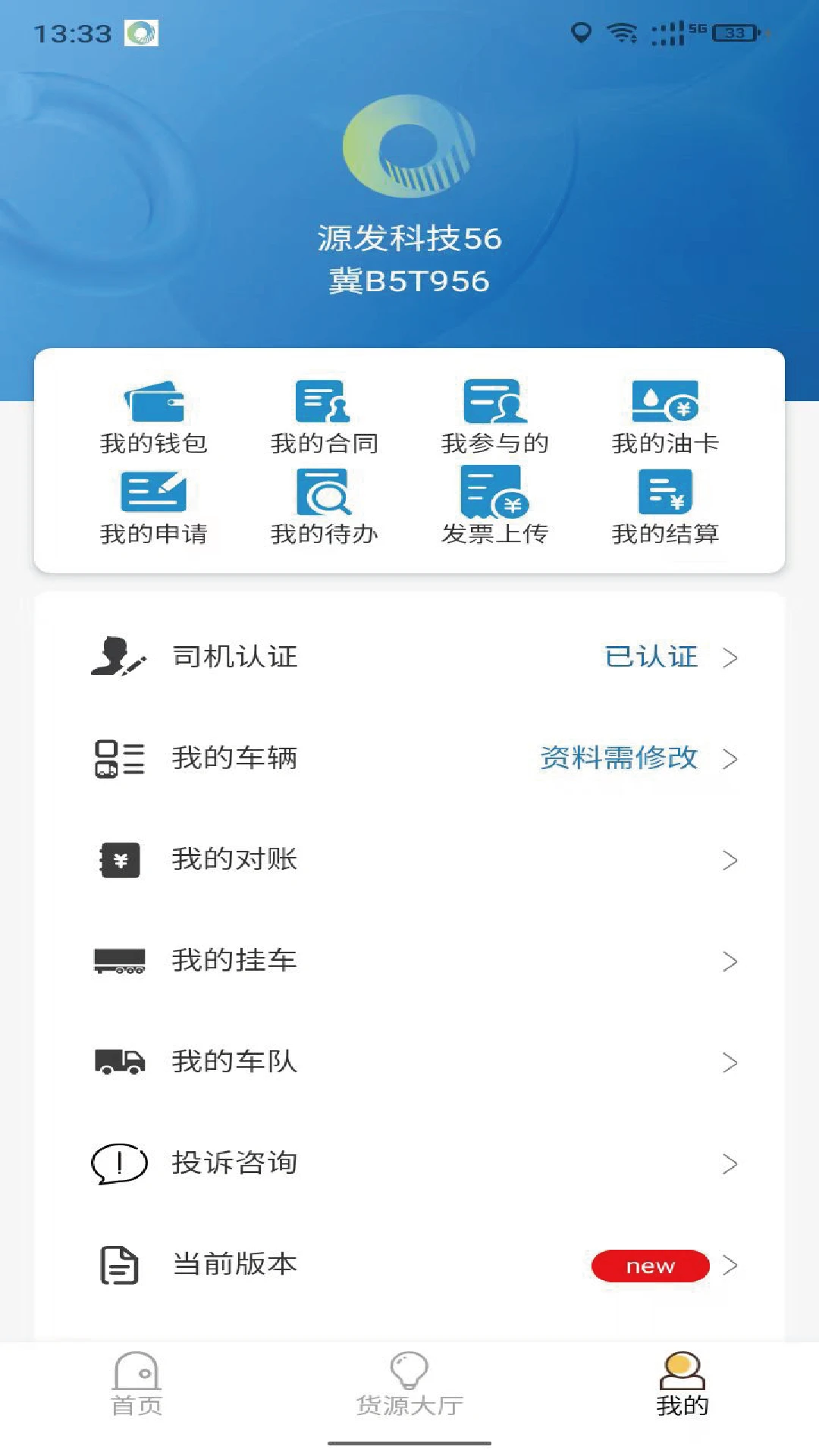Open 已认证 certification status link

point(651,657)
